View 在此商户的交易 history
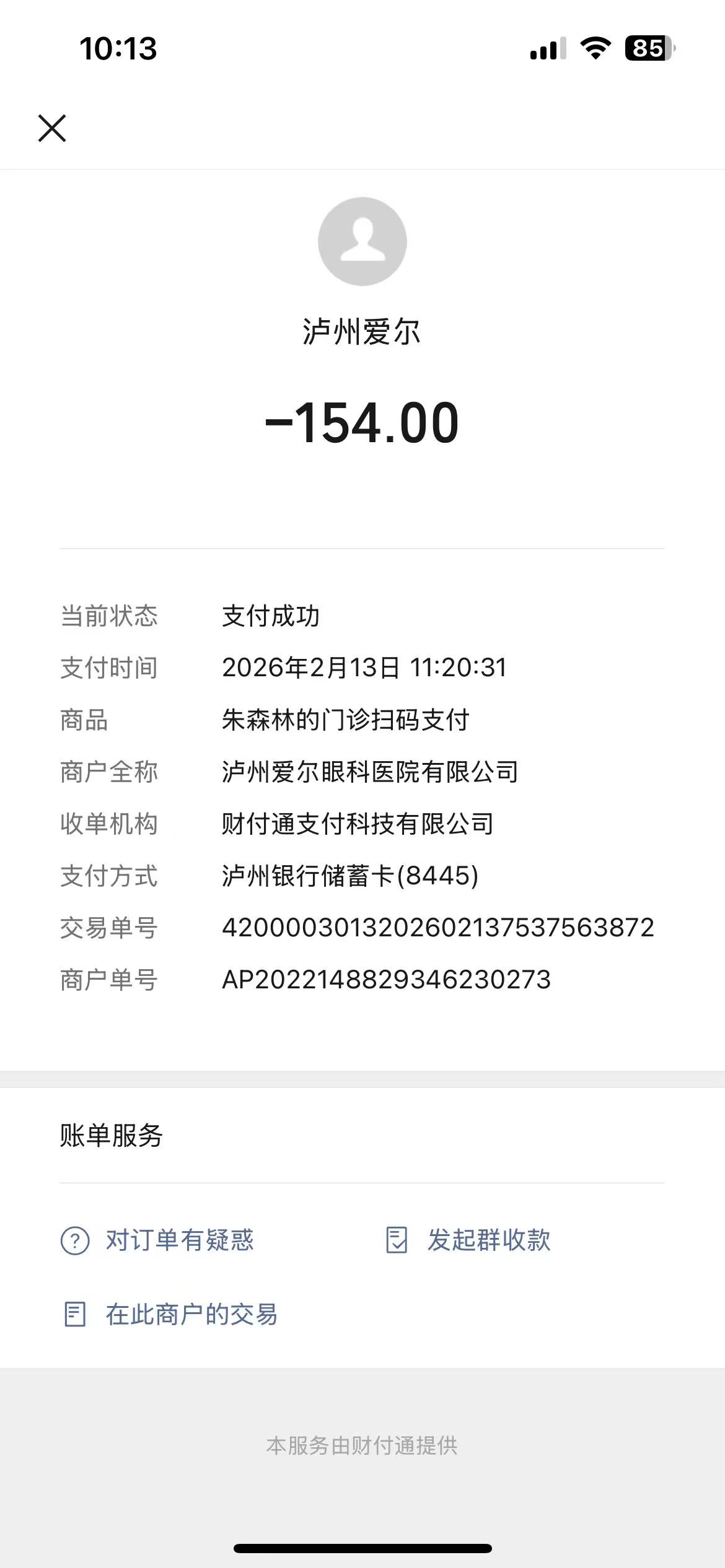Viewport: 725px width, 1568px height. [x=170, y=1314]
